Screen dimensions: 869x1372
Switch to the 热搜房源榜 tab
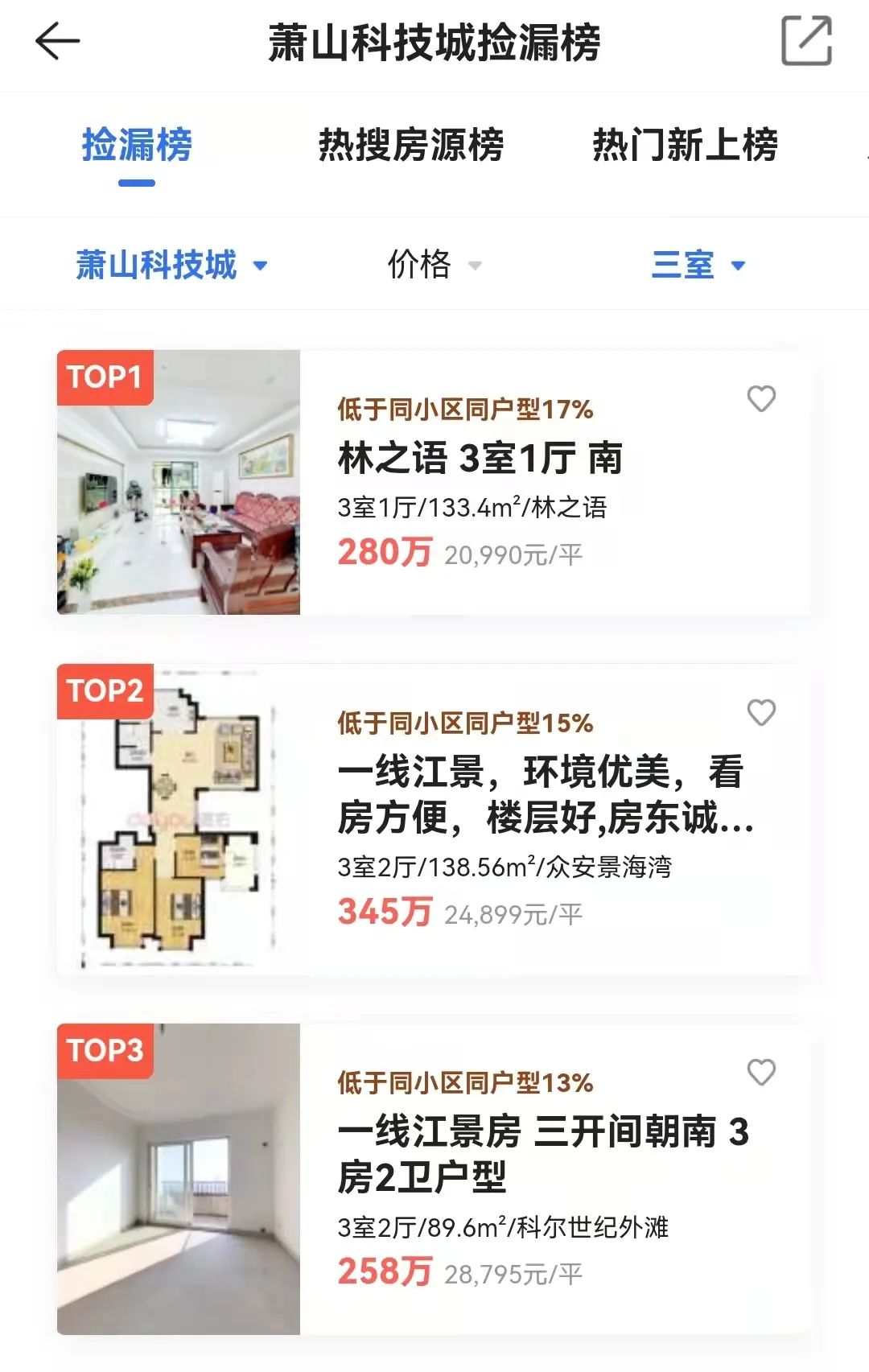pyautogui.click(x=413, y=146)
